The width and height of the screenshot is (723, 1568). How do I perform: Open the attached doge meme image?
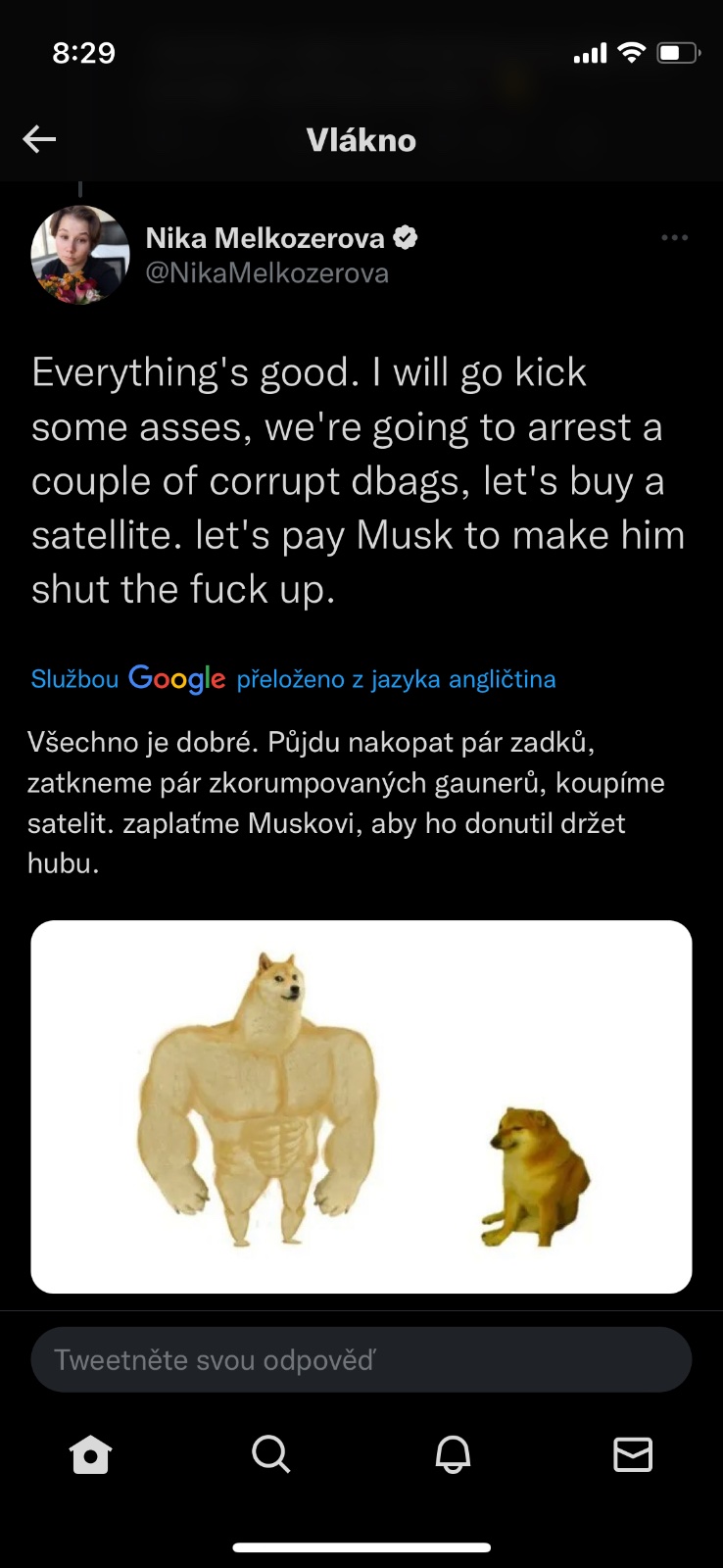coord(361,1106)
